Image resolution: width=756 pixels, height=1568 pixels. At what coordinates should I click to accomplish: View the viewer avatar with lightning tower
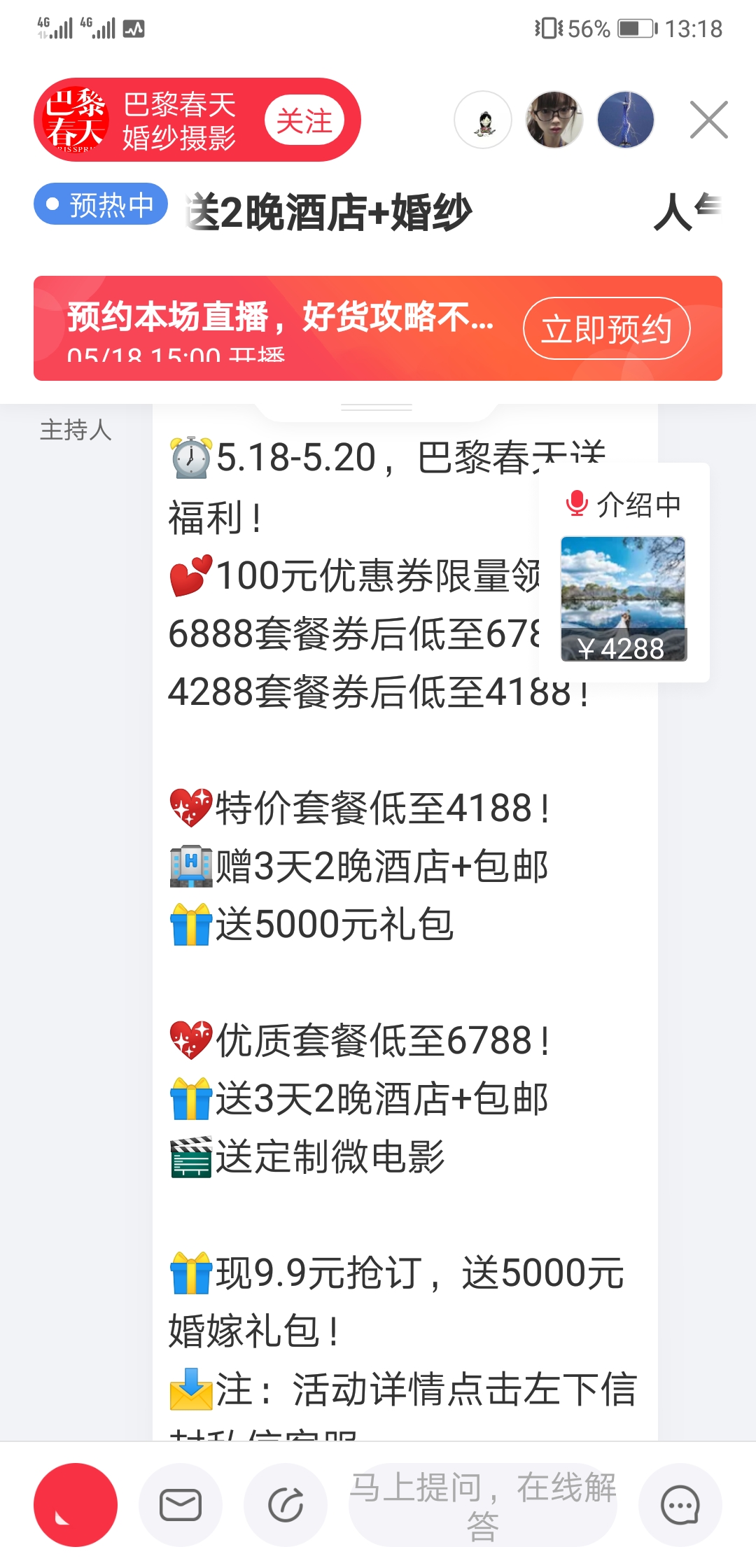pyautogui.click(x=626, y=120)
